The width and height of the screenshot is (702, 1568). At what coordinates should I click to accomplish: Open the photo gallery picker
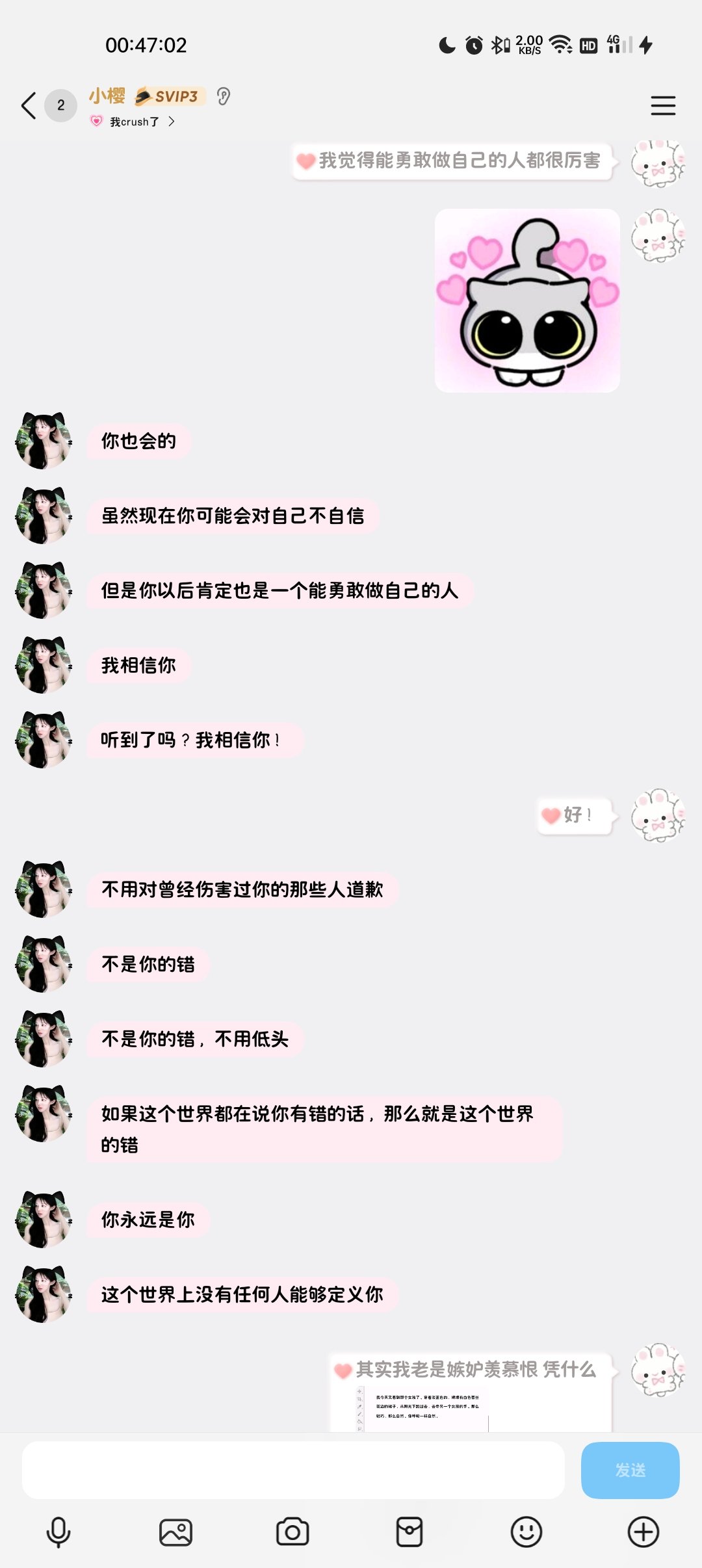click(x=175, y=1532)
